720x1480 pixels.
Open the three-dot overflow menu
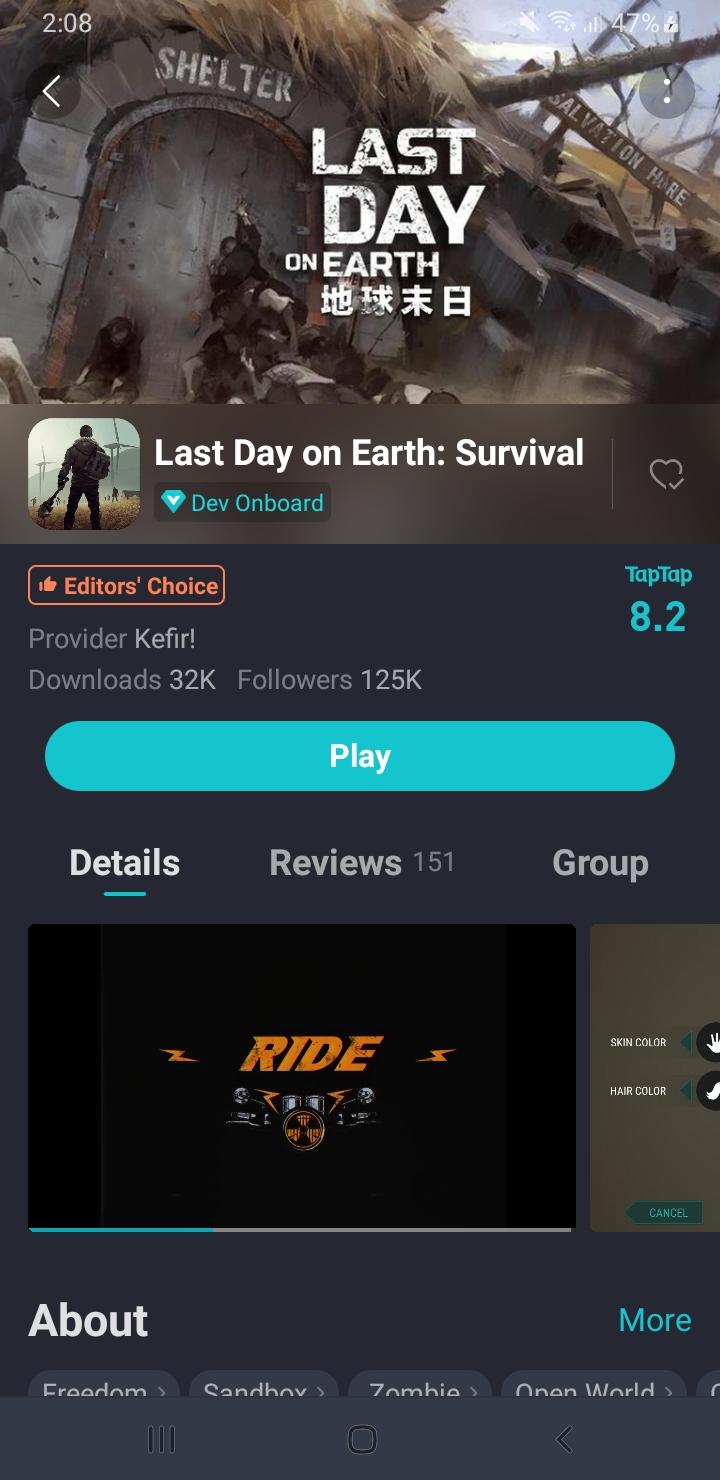pos(666,91)
